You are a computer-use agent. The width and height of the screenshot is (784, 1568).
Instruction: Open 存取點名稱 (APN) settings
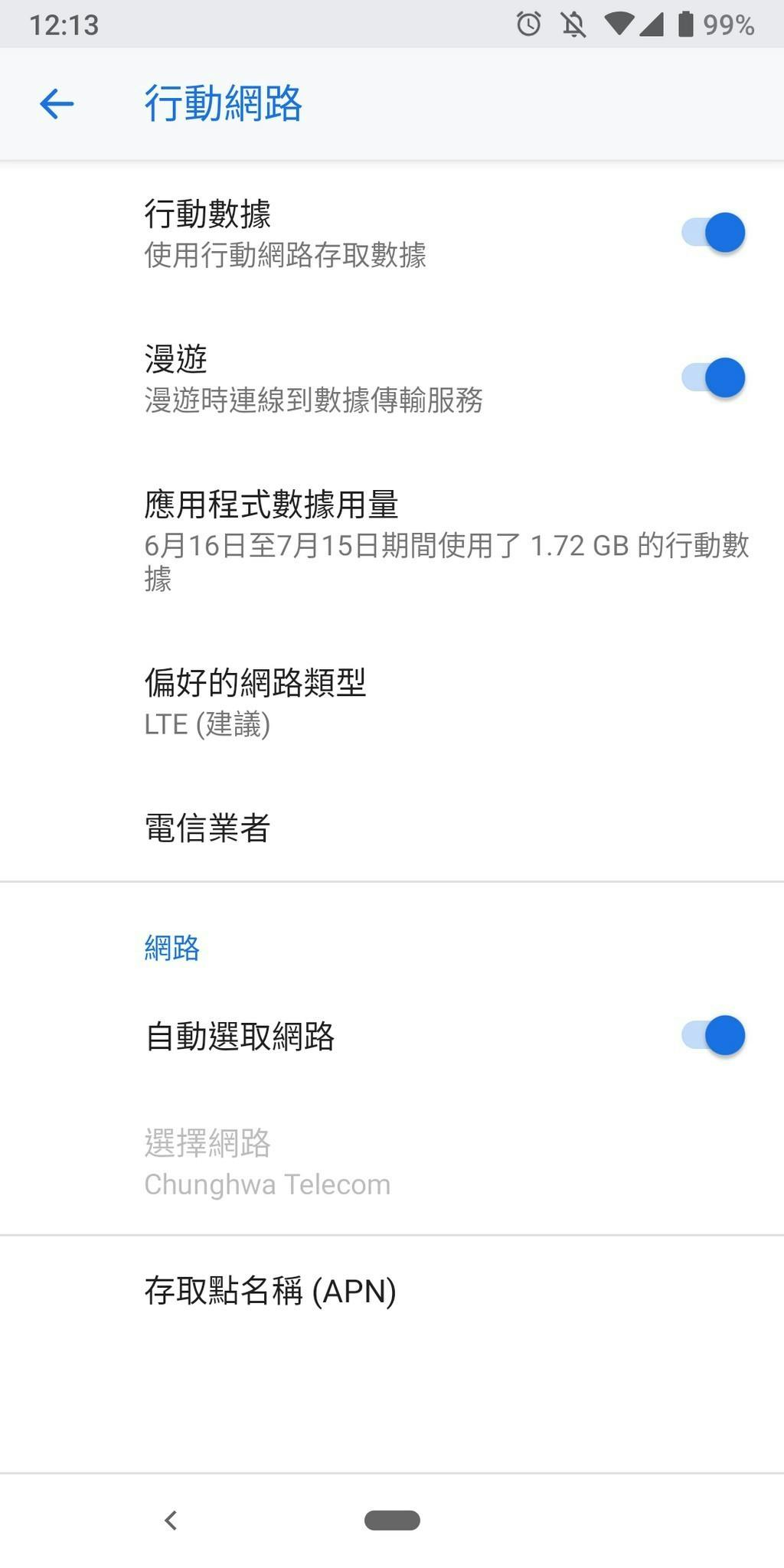click(x=392, y=1292)
